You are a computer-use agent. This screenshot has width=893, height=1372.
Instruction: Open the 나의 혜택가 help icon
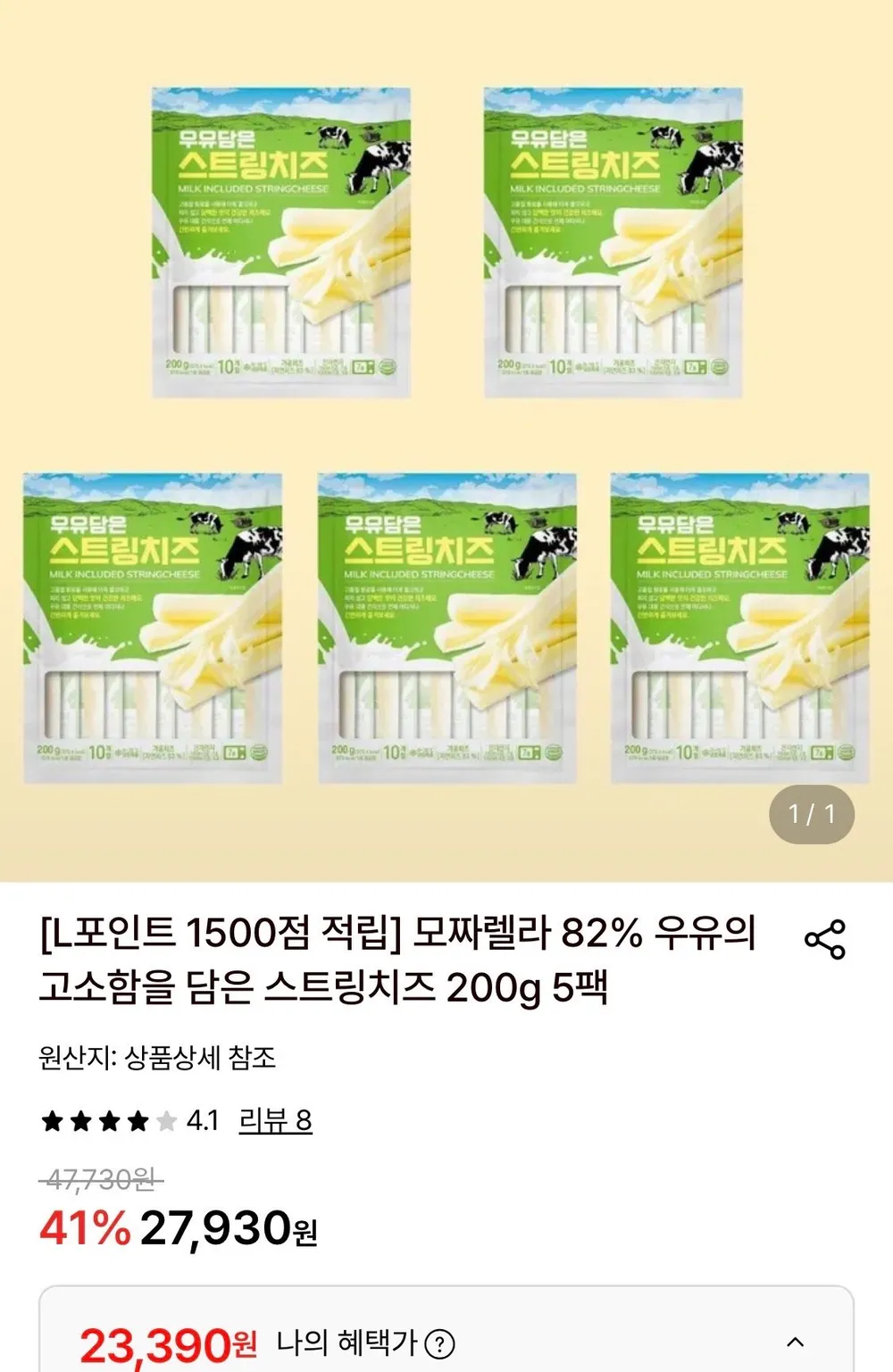[439, 1343]
